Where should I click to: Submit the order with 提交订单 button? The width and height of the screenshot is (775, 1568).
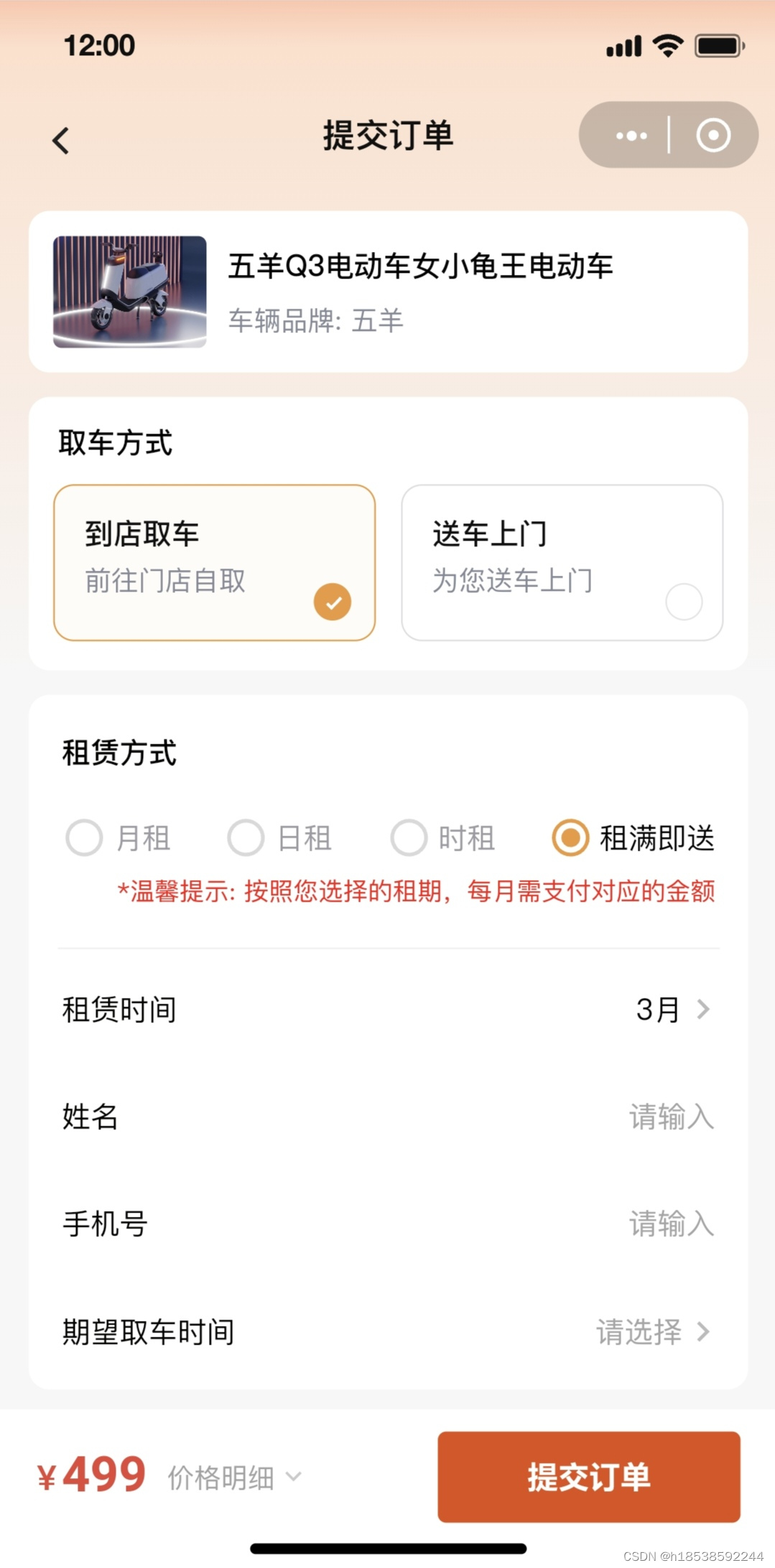[x=588, y=1476]
